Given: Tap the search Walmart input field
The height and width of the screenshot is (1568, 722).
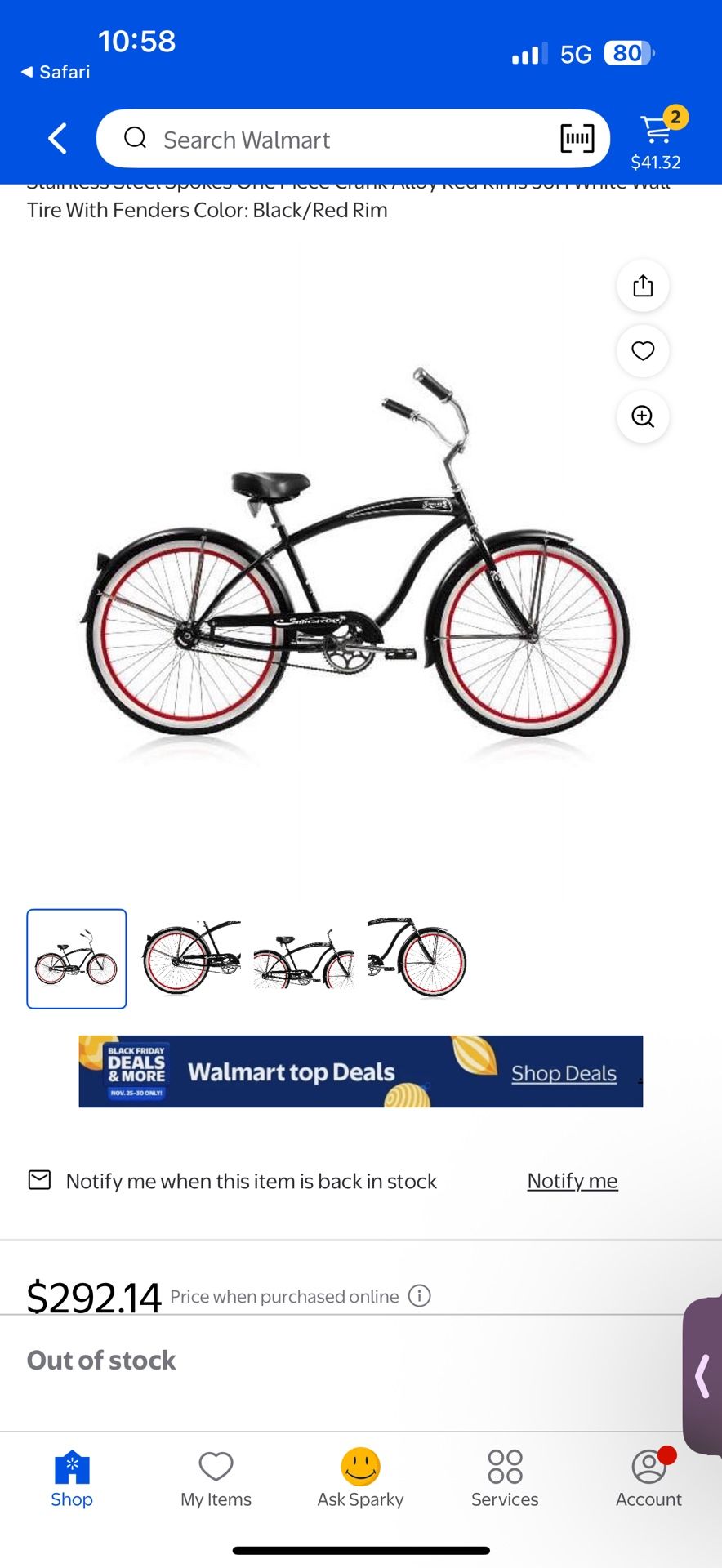Looking at the screenshot, I should [x=327, y=139].
